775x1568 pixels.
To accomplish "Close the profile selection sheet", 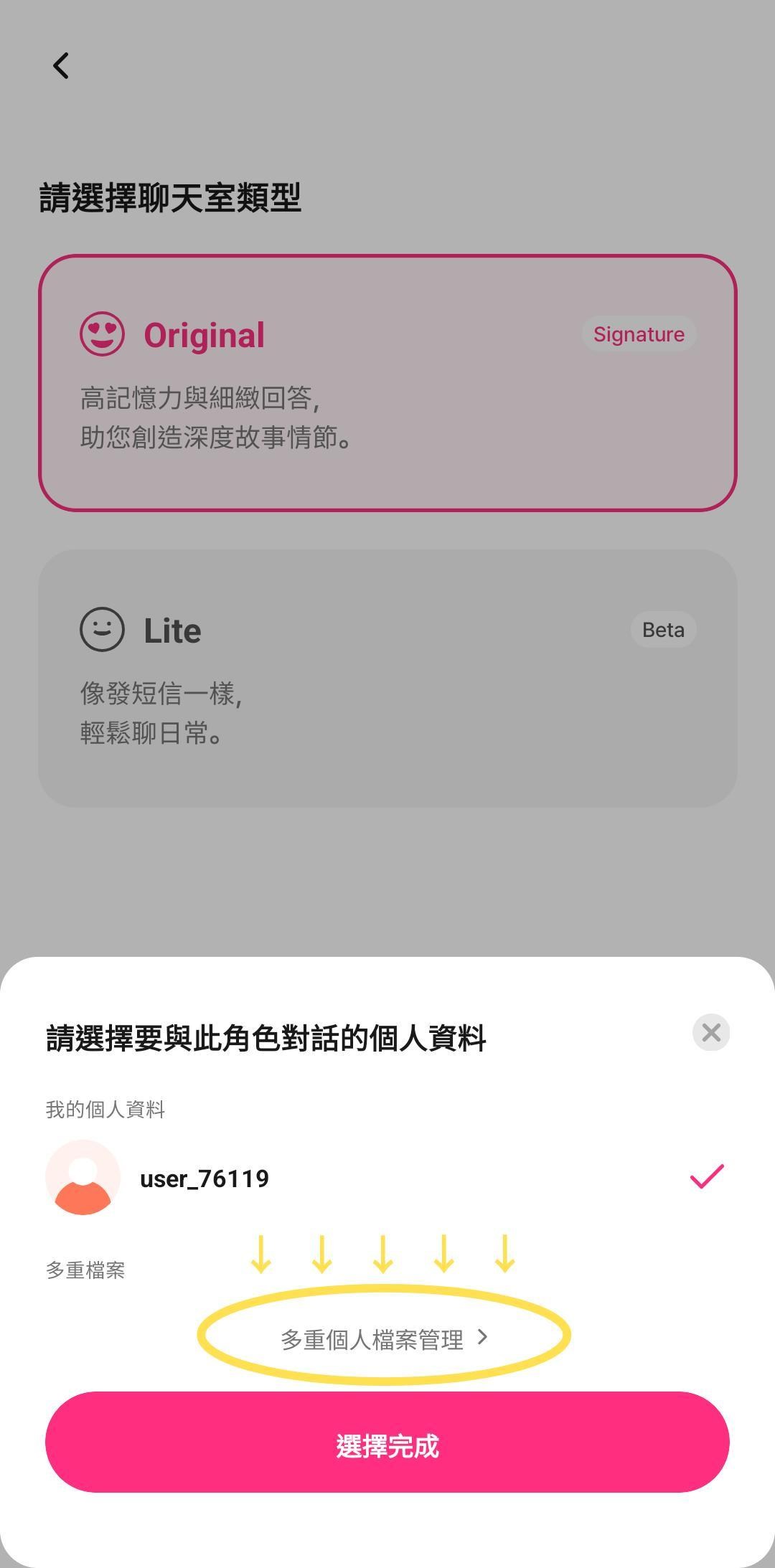I will pyautogui.click(x=710, y=1032).
